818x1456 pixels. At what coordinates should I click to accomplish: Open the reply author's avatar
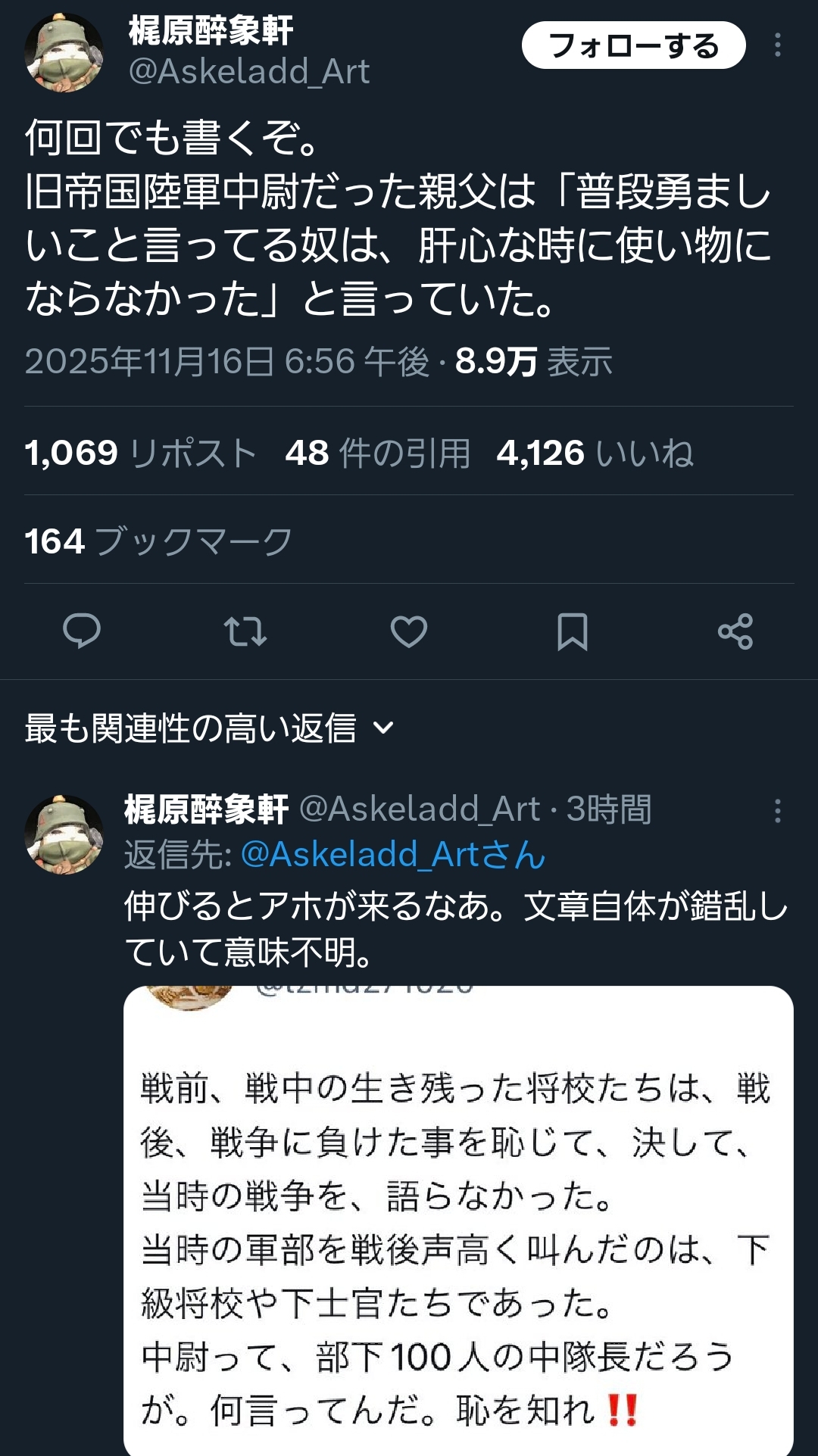tap(64, 834)
